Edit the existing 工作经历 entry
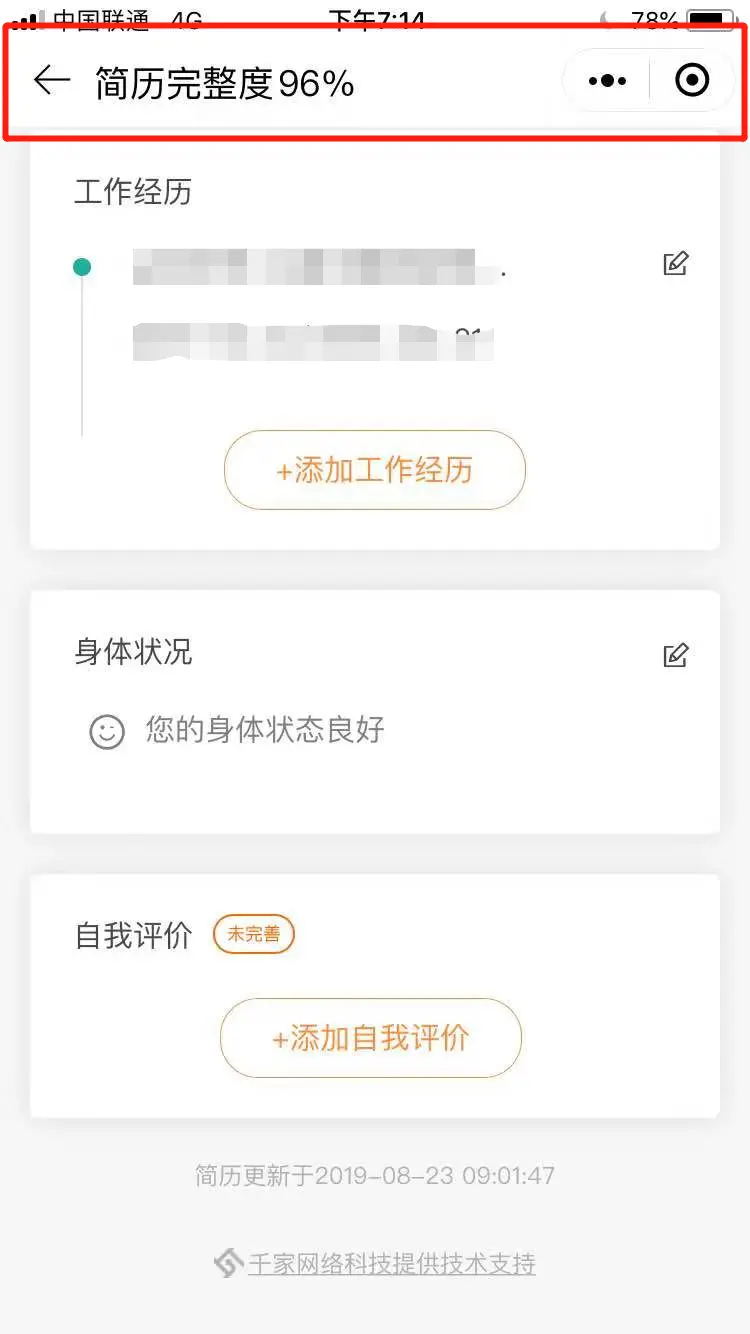750x1334 pixels. [676, 264]
